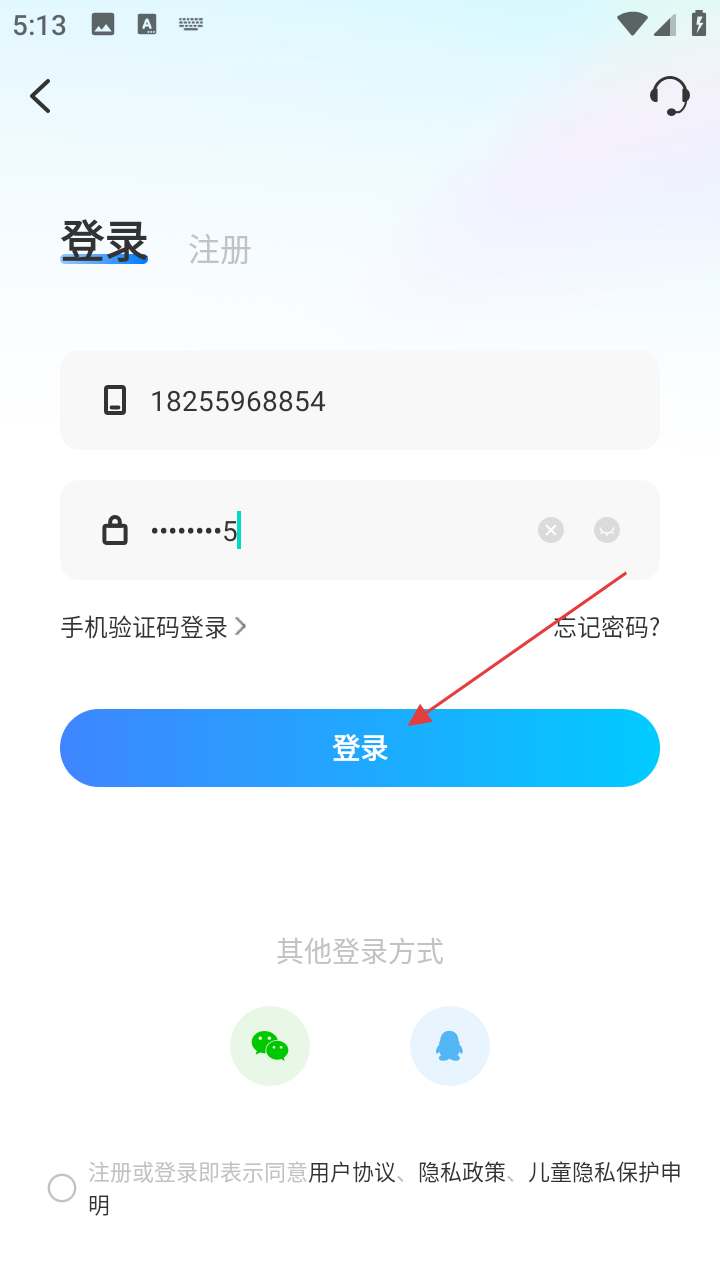Clear the entered password

(551, 530)
